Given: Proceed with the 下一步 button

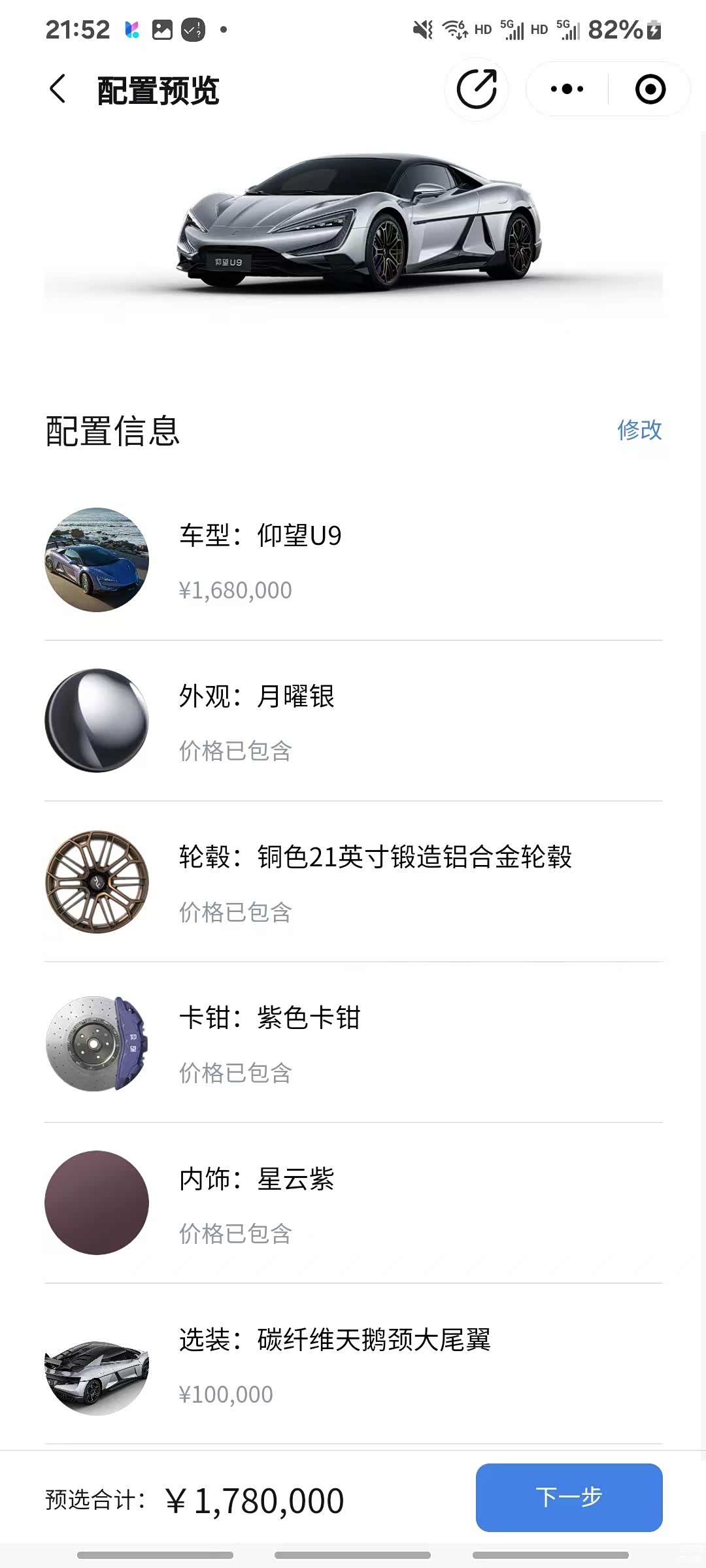Looking at the screenshot, I should (569, 1497).
